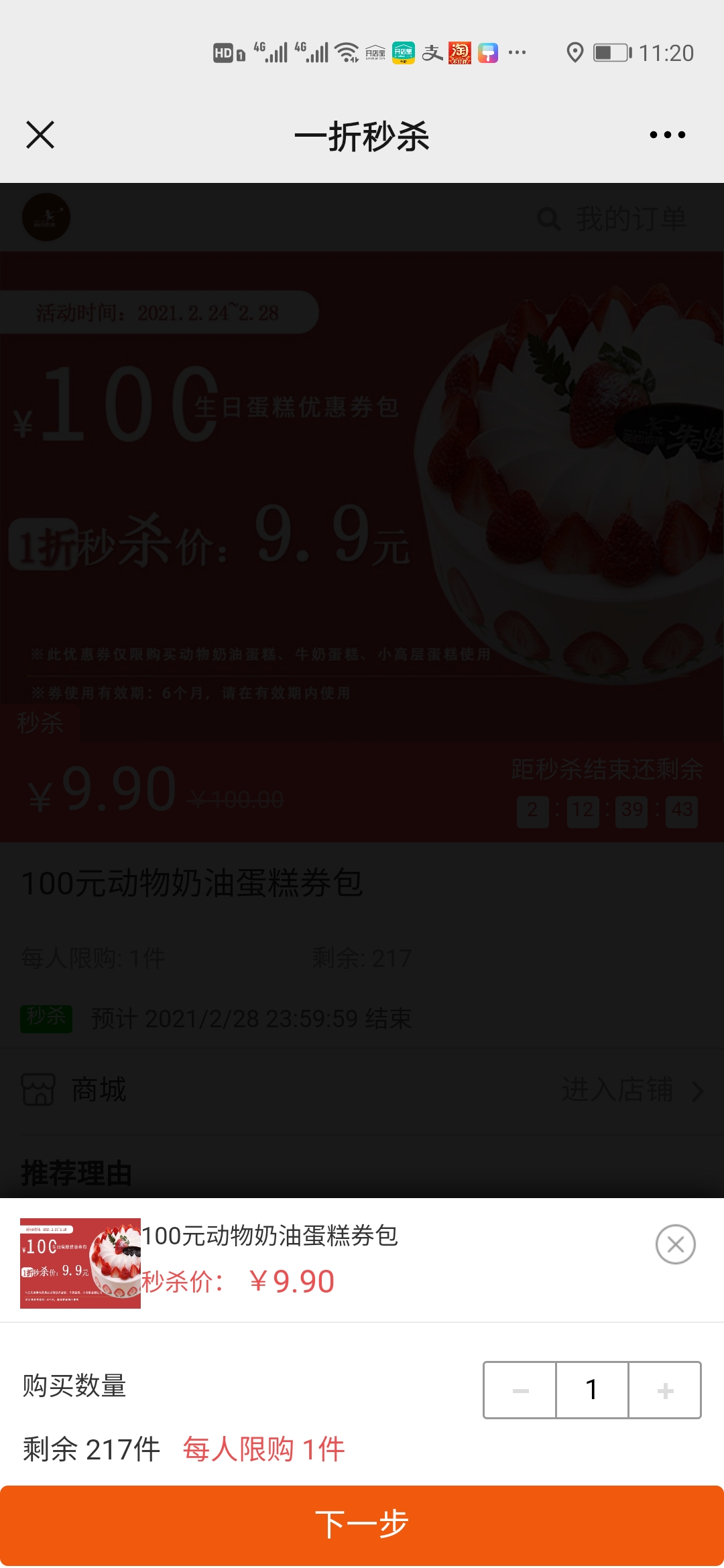Increase purchase quantity with plus button
This screenshot has height=1568, width=724.
point(665,1390)
